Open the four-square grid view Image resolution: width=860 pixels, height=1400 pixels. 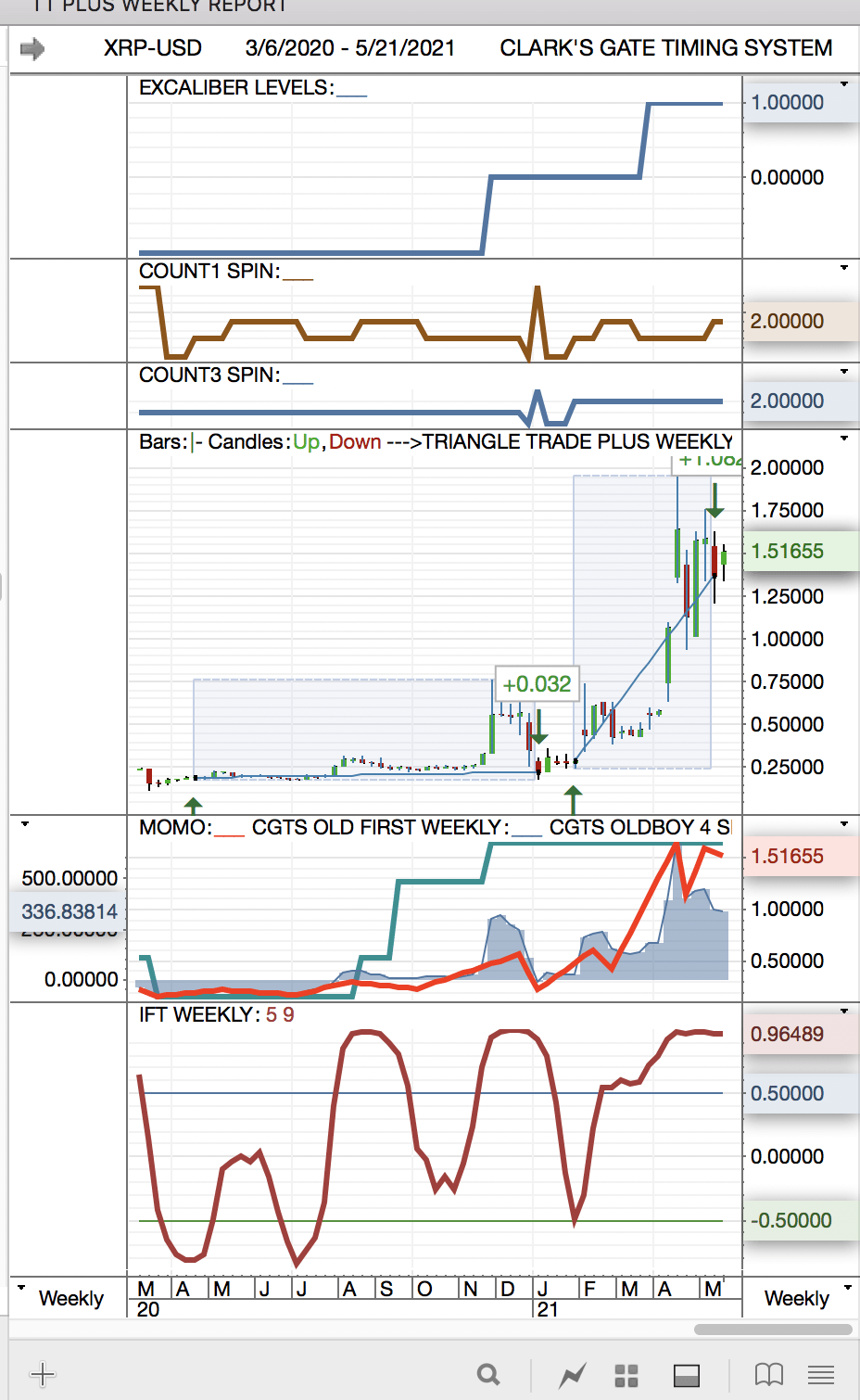point(626,1375)
